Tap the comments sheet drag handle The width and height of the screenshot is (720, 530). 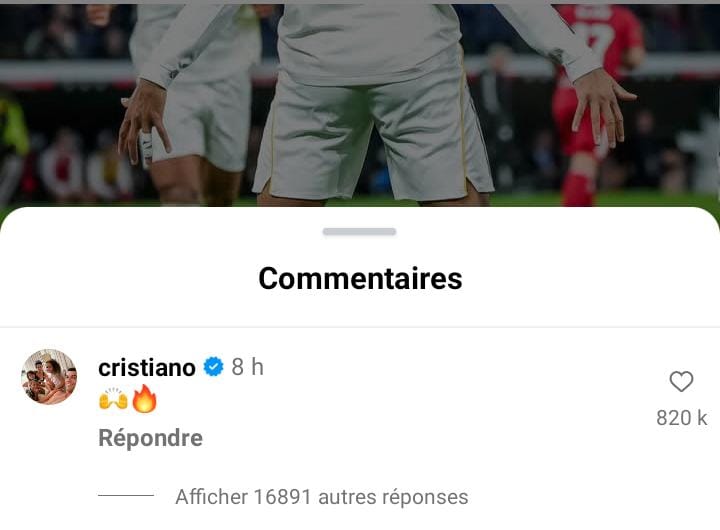359,232
